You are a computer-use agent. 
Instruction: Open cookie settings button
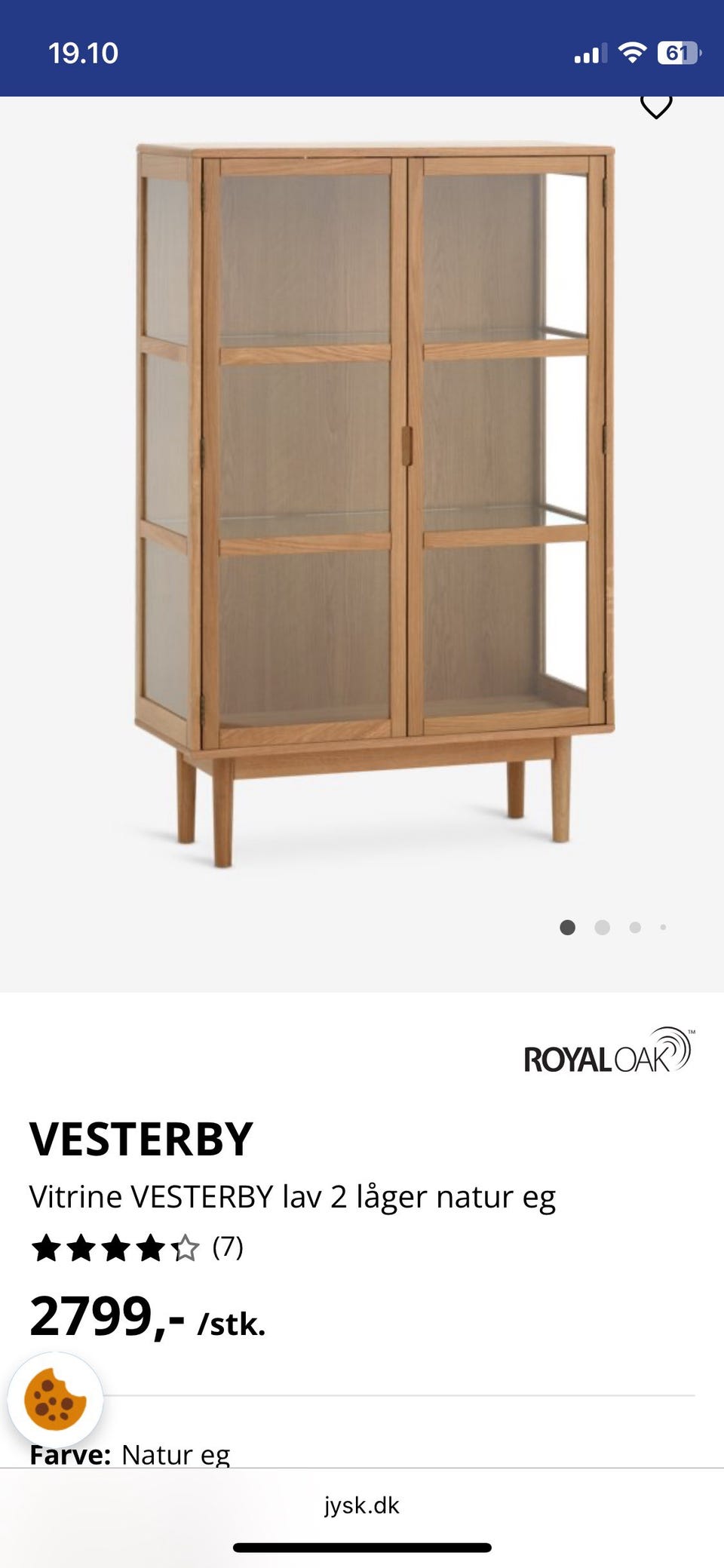click(x=55, y=1400)
